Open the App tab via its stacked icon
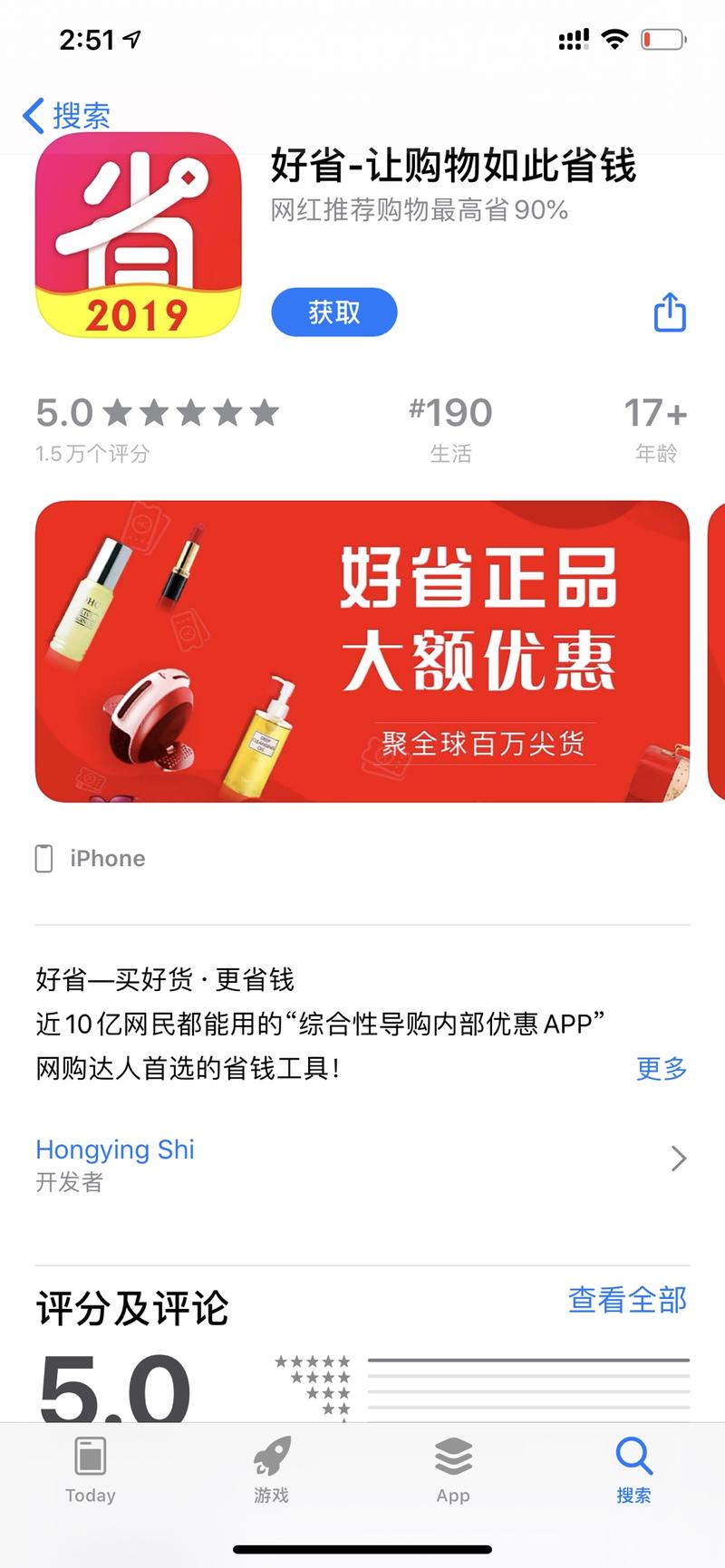The width and height of the screenshot is (725, 1568). pos(452,1460)
